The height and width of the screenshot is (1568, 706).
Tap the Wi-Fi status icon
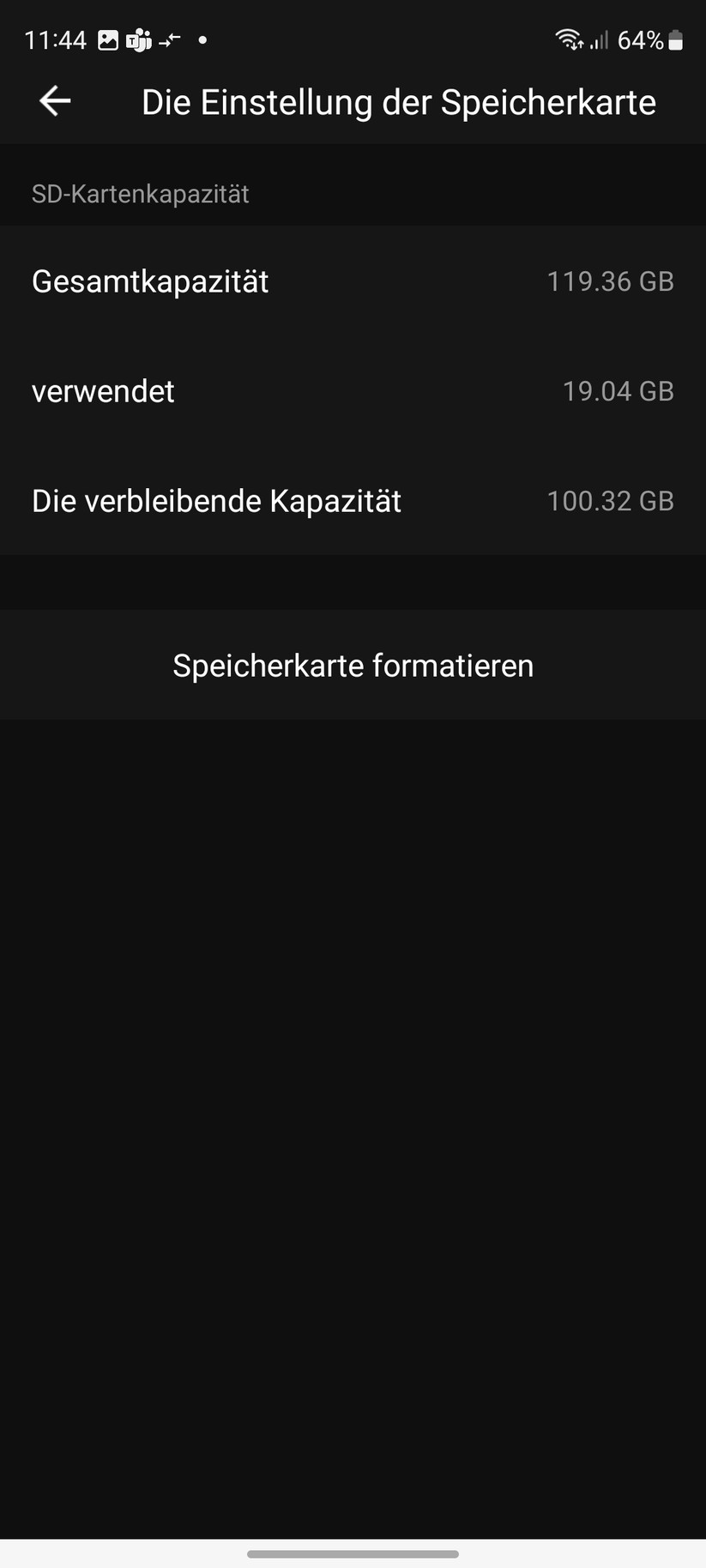[x=567, y=39]
